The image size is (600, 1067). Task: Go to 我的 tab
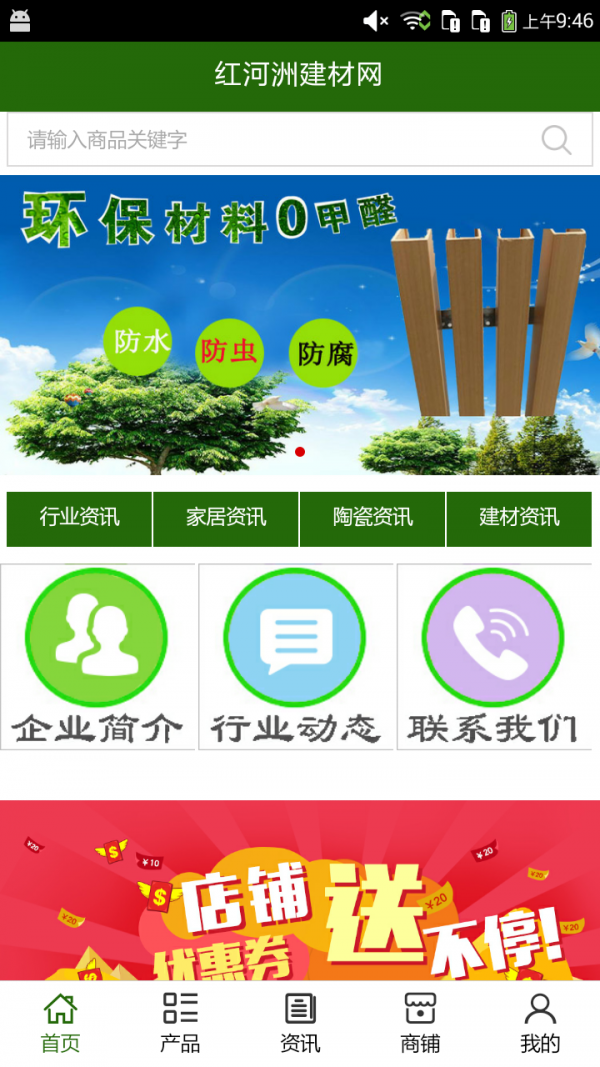click(540, 1023)
